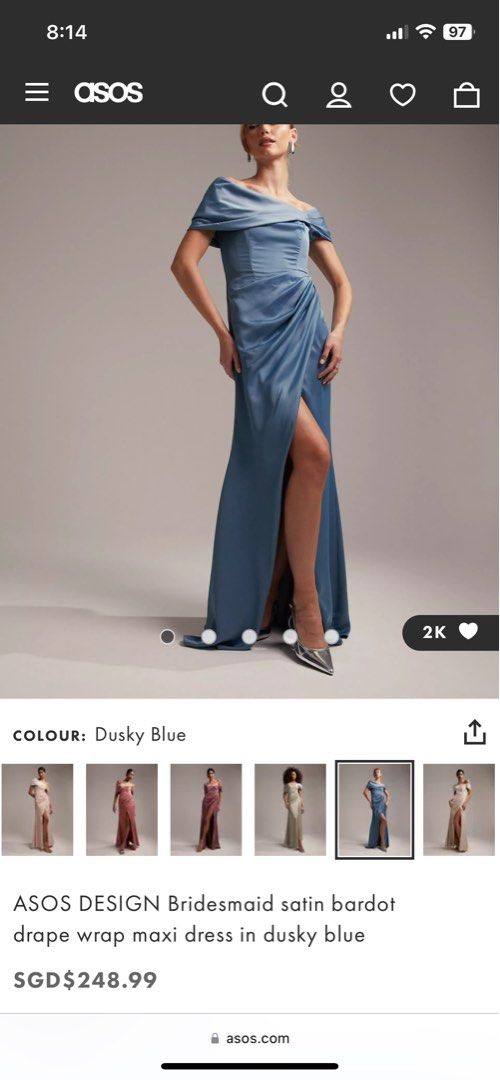Select the first pale pink dress swatch
The height and width of the screenshot is (1080, 500).
point(37,809)
